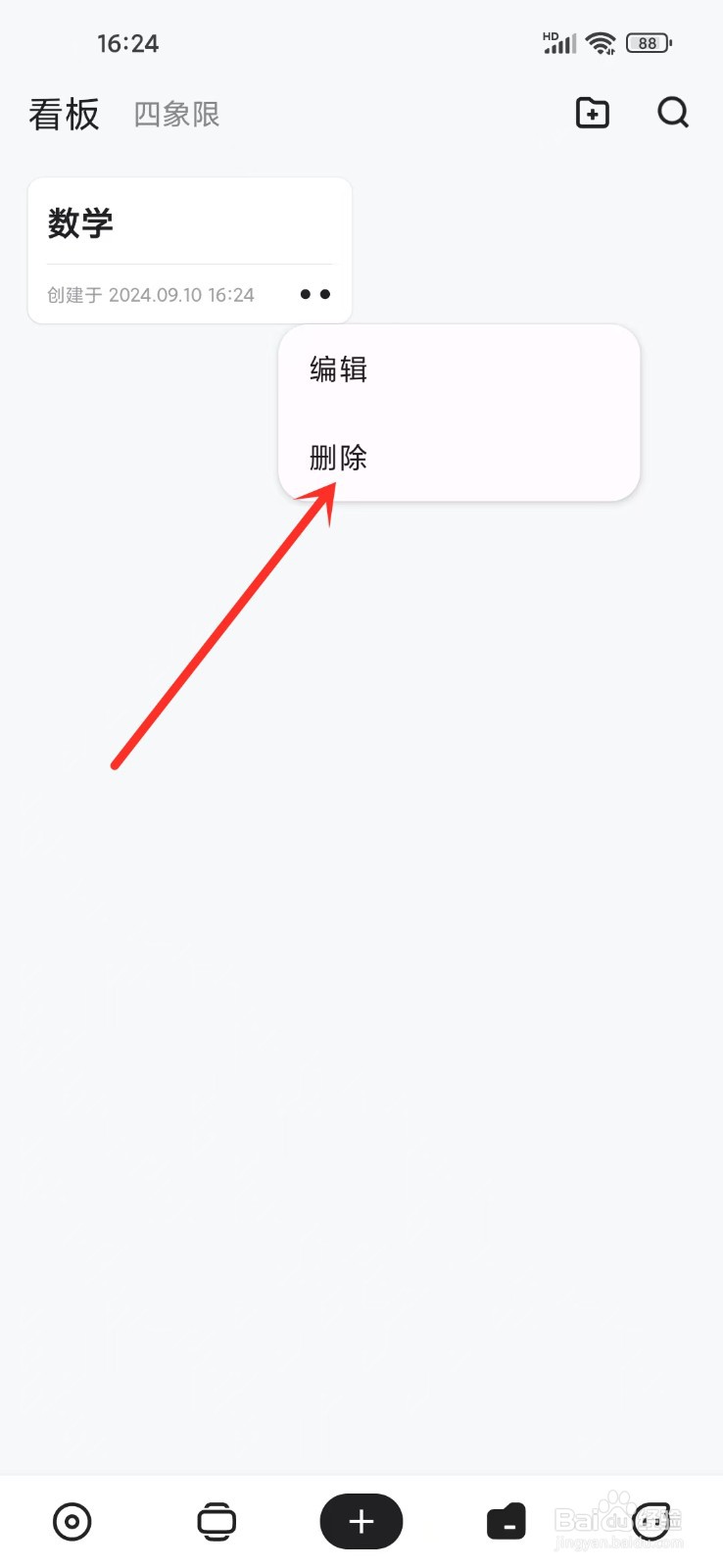The image size is (723, 1568).
Task: Select 删除 from the popup menu
Action: (336, 458)
